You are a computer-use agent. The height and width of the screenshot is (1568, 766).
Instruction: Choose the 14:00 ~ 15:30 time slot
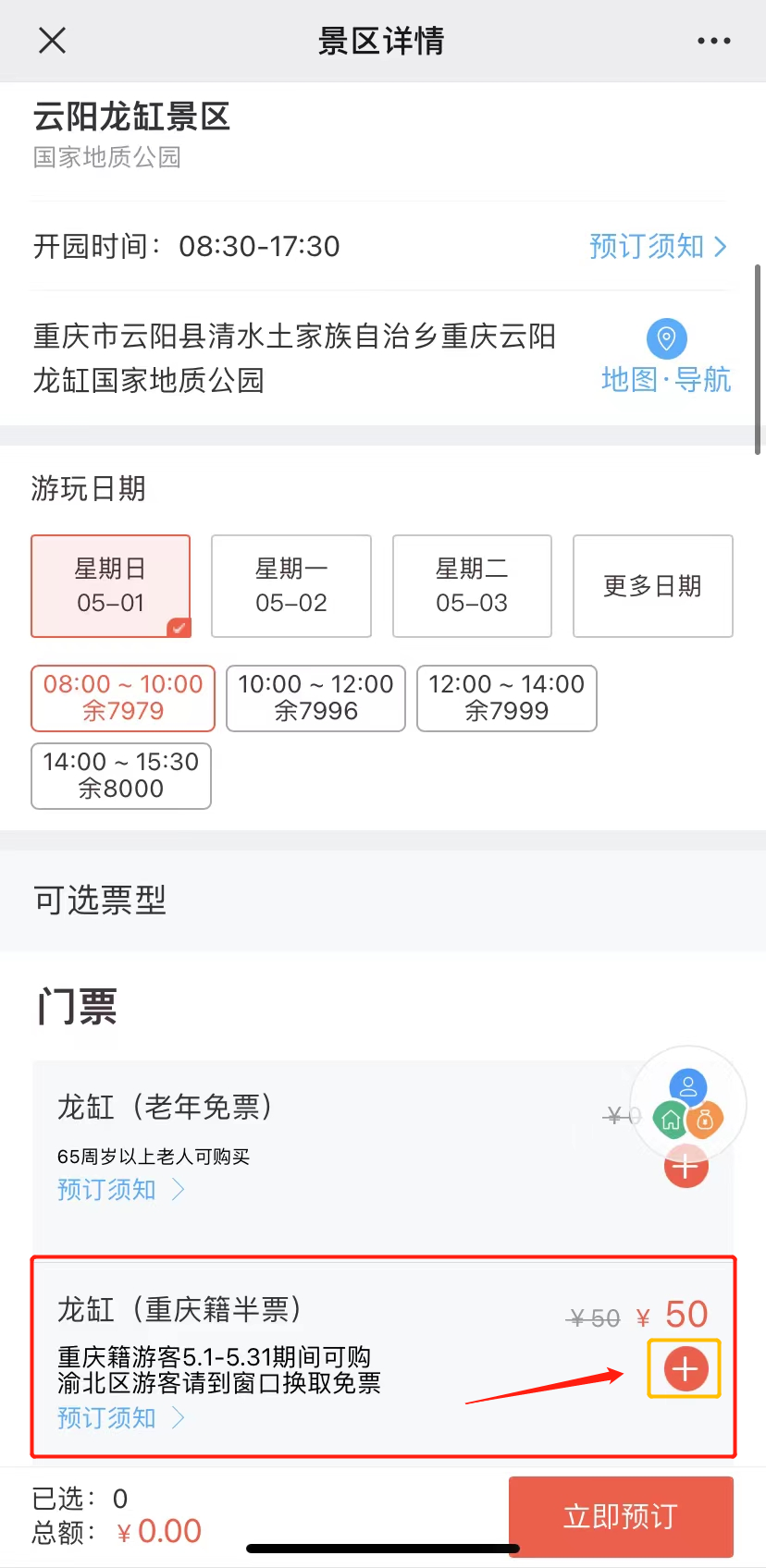[x=121, y=776]
